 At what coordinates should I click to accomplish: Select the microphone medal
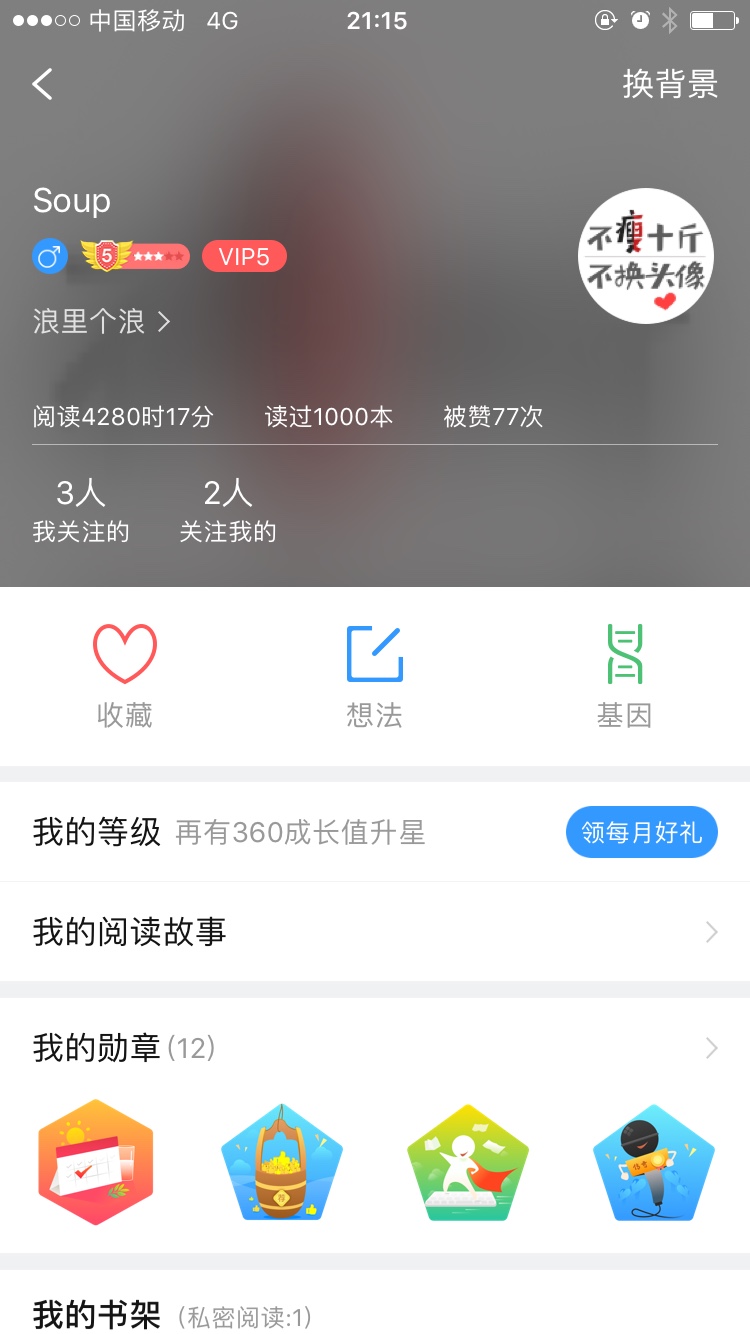[x=653, y=1162]
